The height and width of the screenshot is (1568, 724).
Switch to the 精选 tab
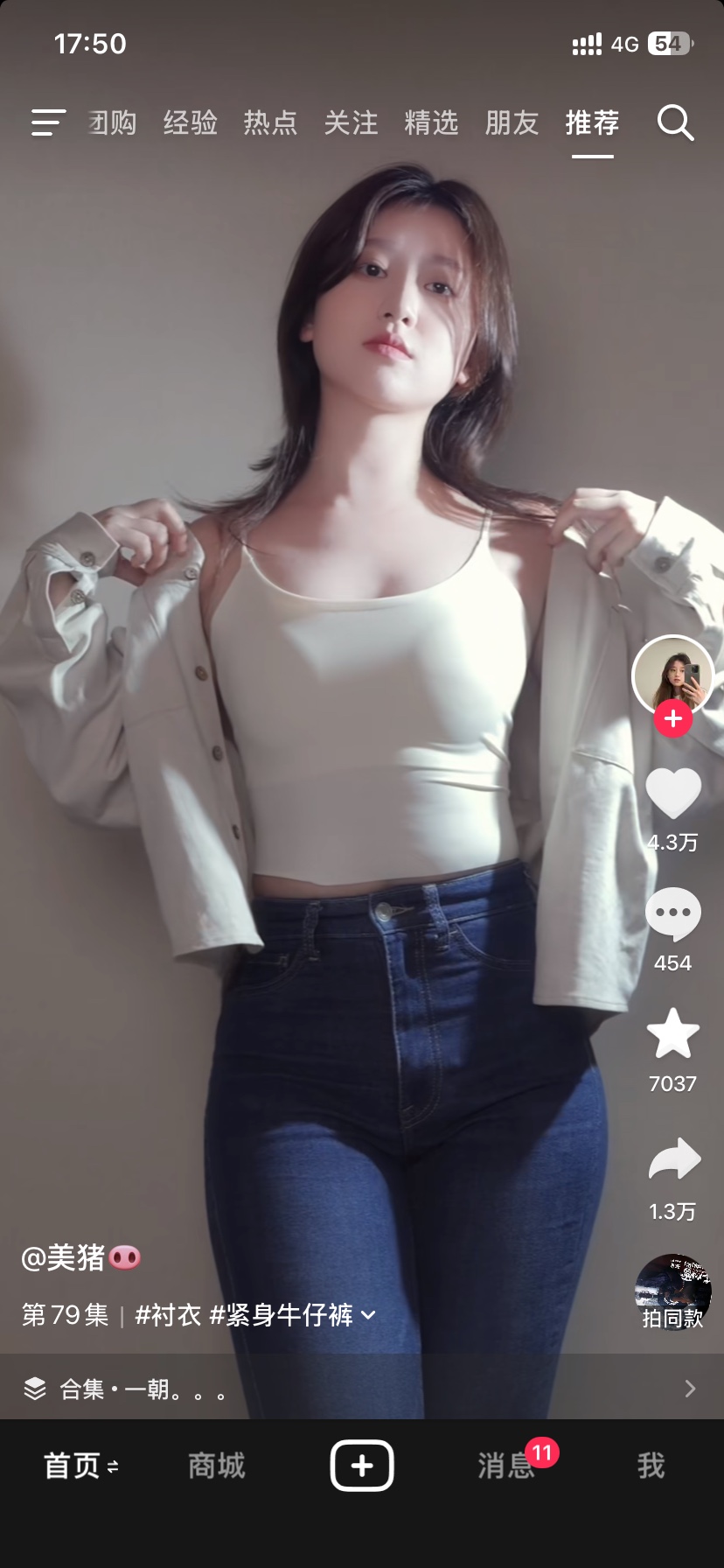(x=432, y=122)
